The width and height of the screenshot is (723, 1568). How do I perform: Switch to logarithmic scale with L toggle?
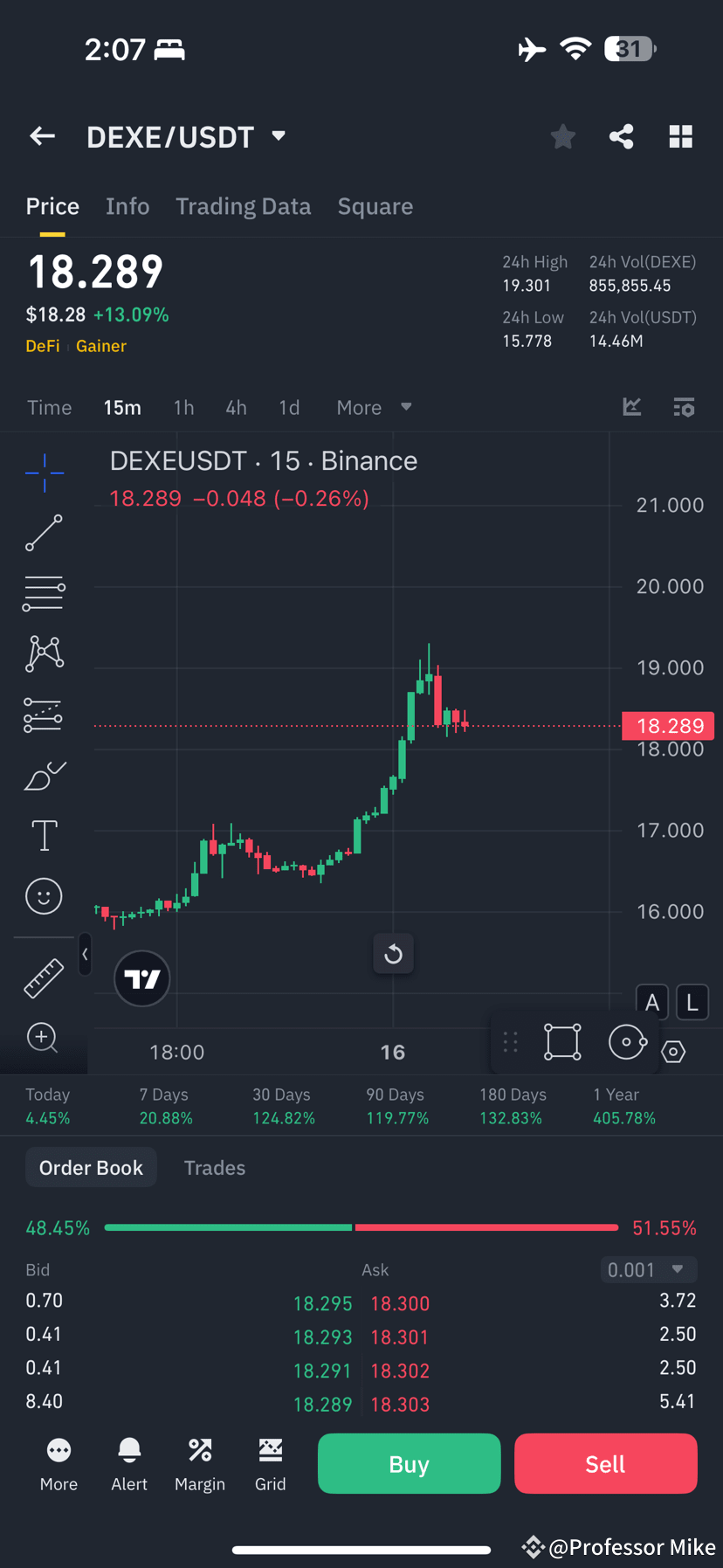(692, 1002)
